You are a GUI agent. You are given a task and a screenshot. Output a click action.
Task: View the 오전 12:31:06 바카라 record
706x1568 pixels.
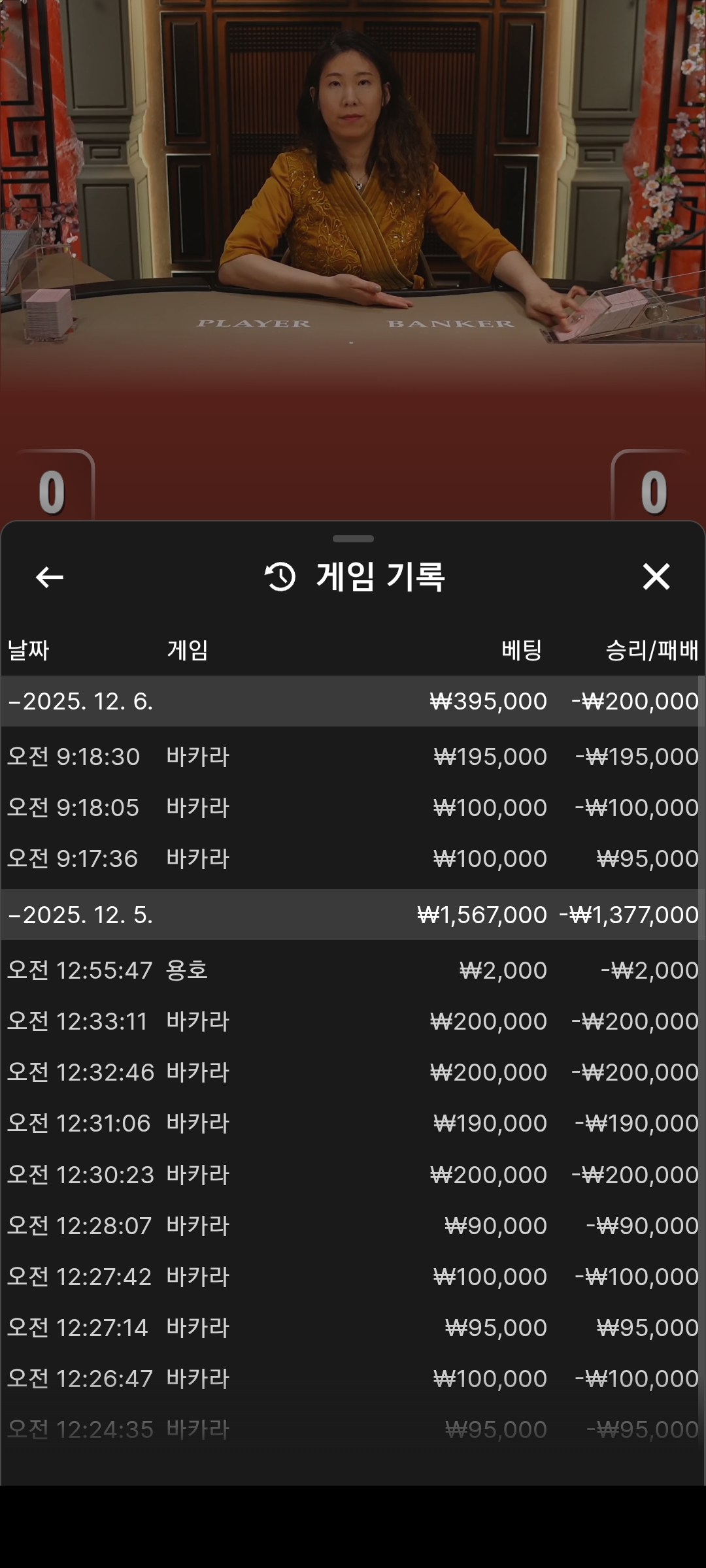pyautogui.click(x=352, y=1123)
